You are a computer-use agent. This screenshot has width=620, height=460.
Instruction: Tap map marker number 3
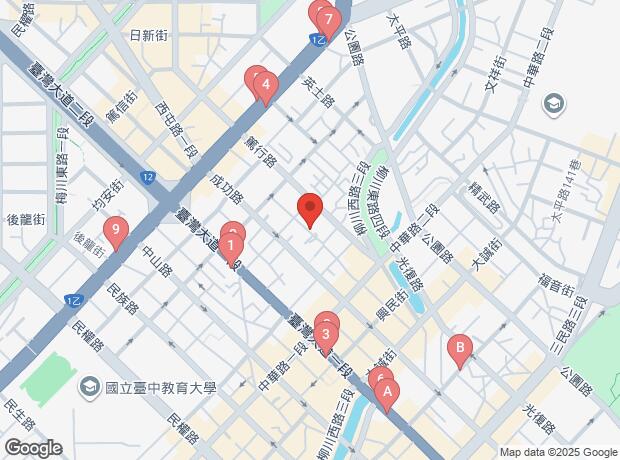pyautogui.click(x=325, y=335)
